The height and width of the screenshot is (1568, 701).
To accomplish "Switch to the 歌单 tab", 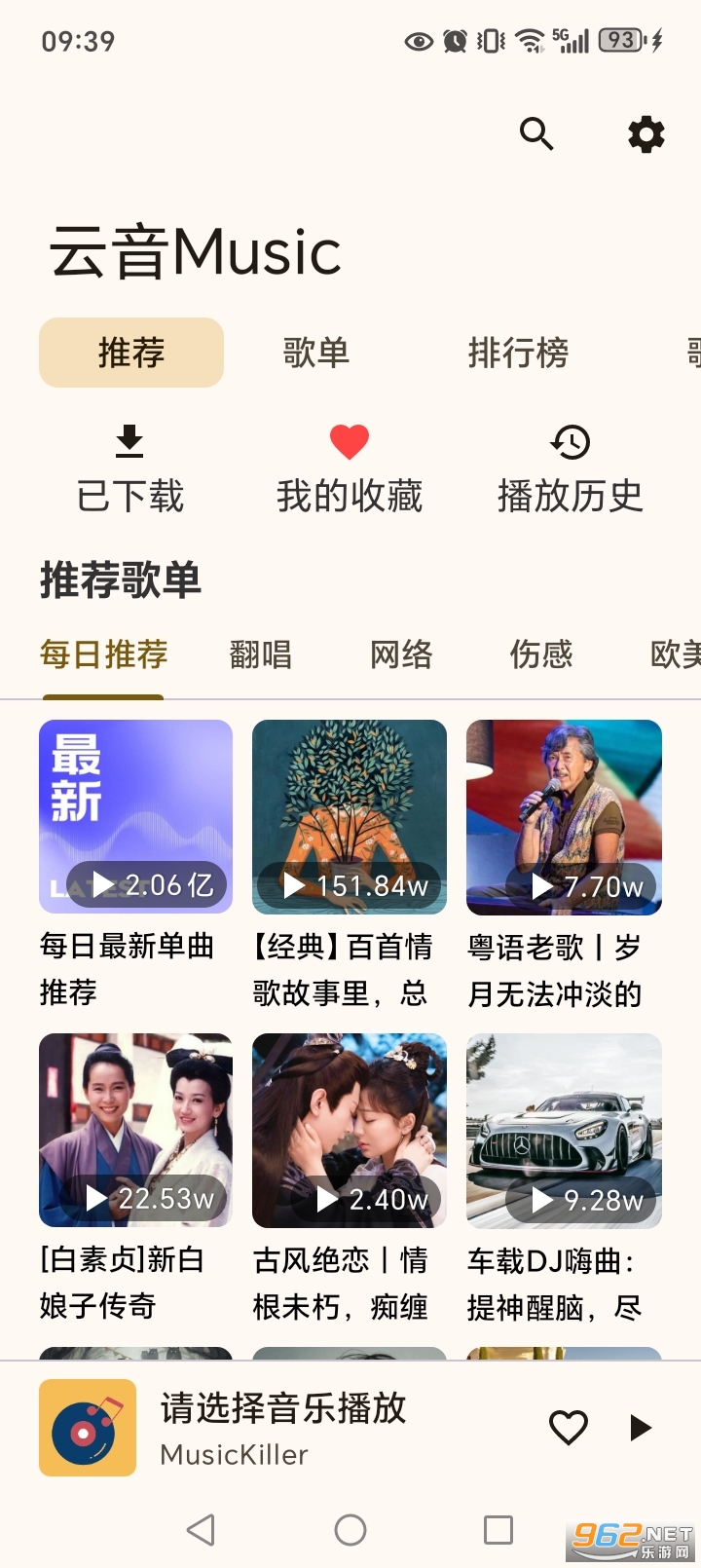I will [x=316, y=353].
